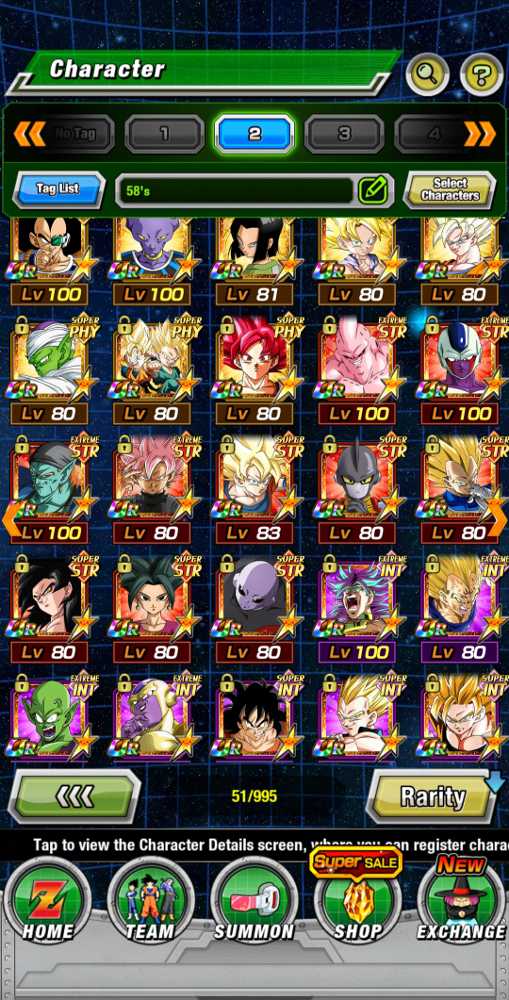Image resolution: width=509 pixels, height=1000 pixels.
Task: Tap the green back arrows button
Action: pos(74,796)
